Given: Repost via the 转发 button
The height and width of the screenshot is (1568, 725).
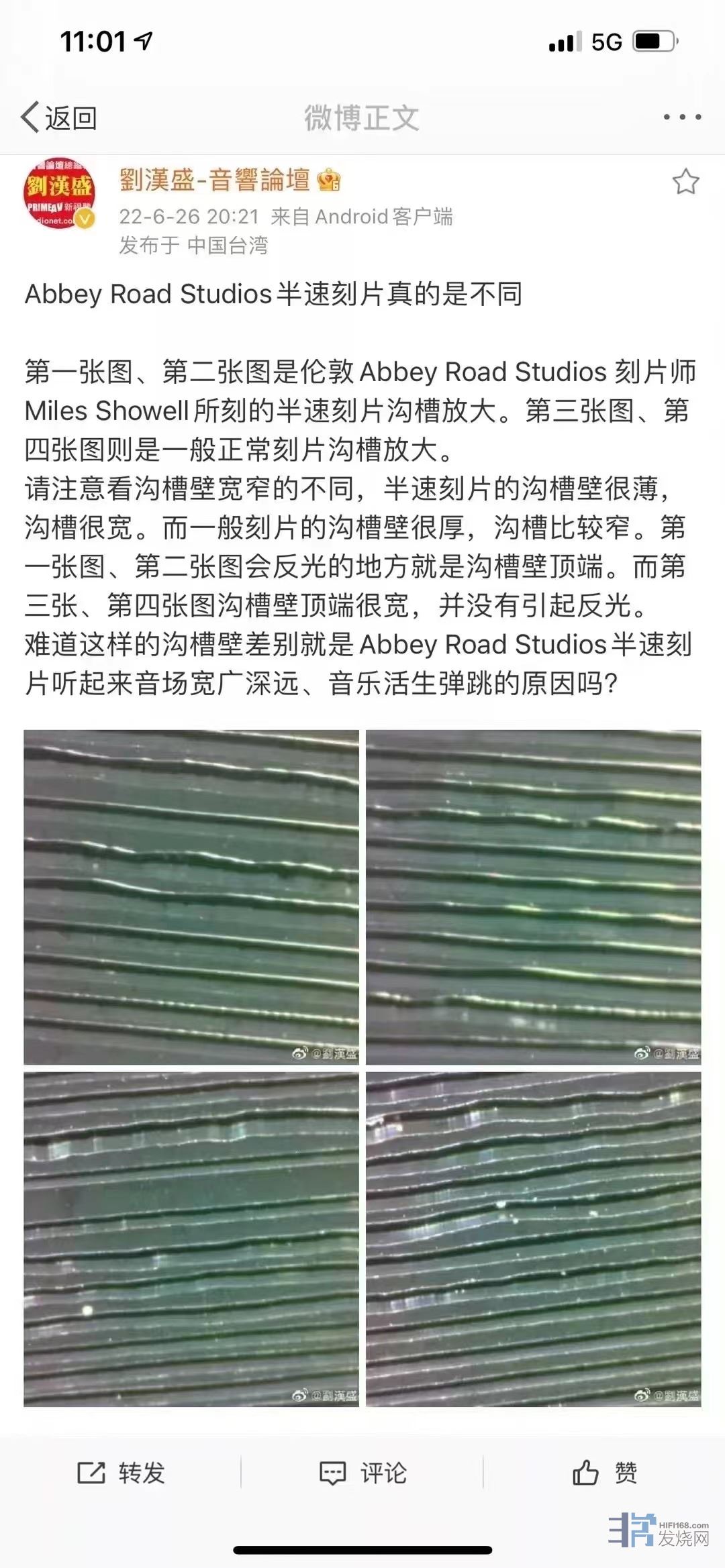Looking at the screenshot, I should coord(121,1473).
